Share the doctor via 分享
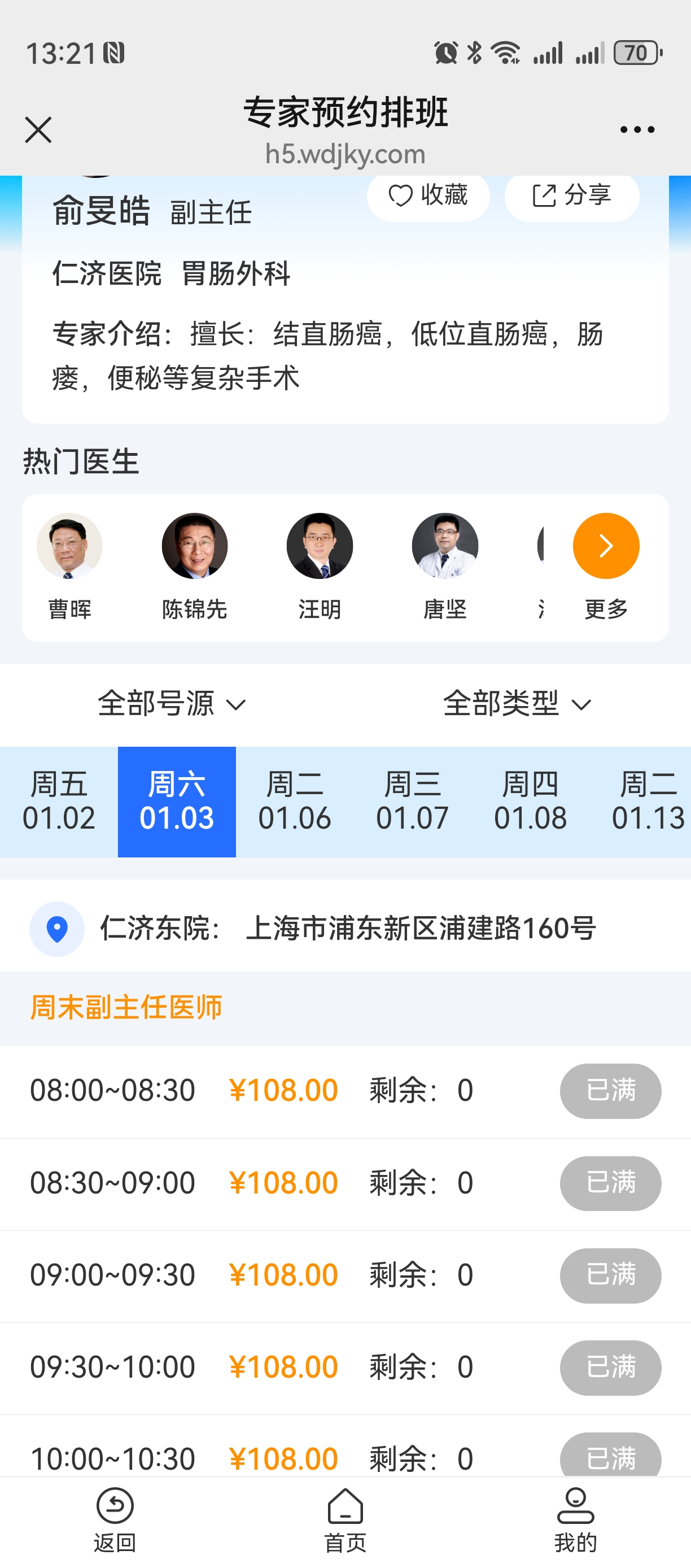The image size is (691, 1568). click(x=572, y=196)
